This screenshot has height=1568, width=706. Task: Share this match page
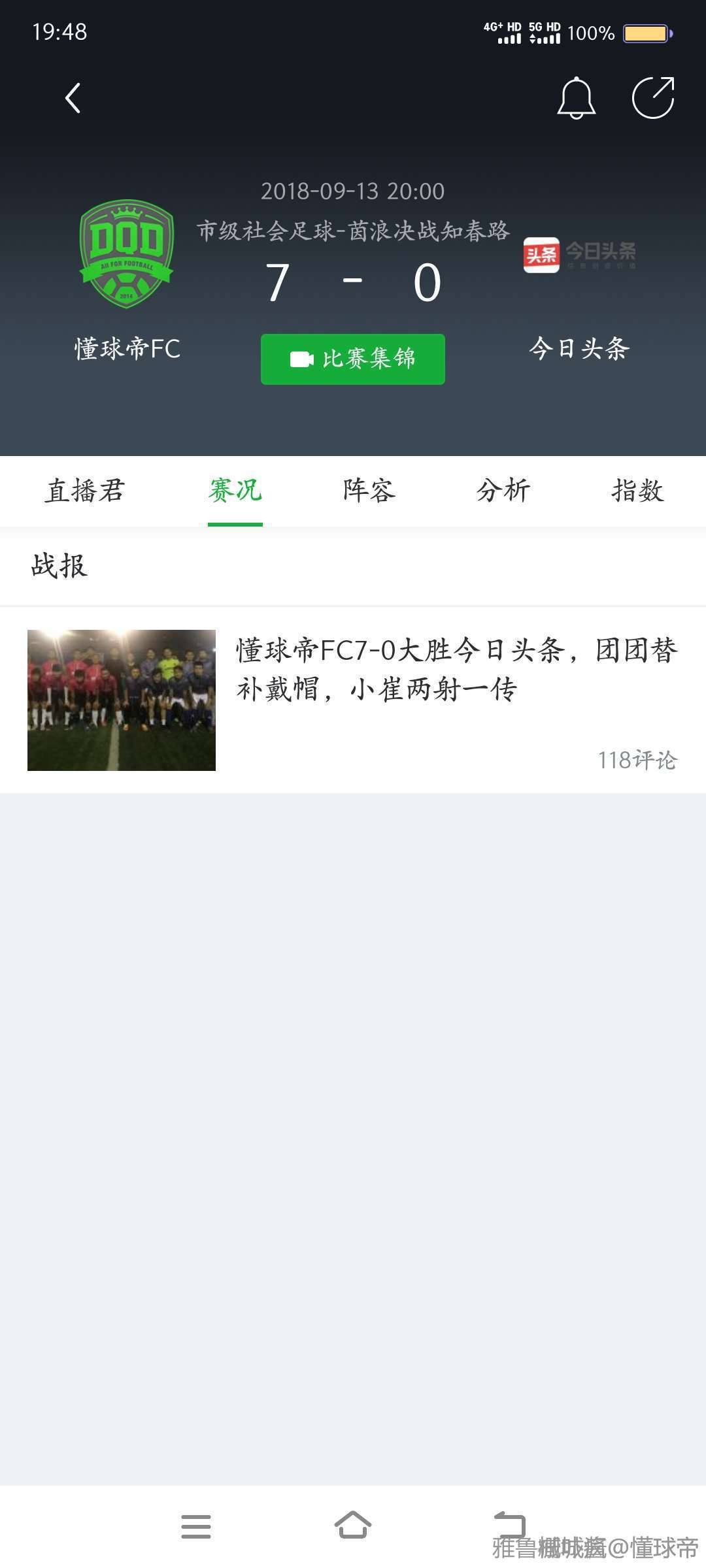point(653,98)
